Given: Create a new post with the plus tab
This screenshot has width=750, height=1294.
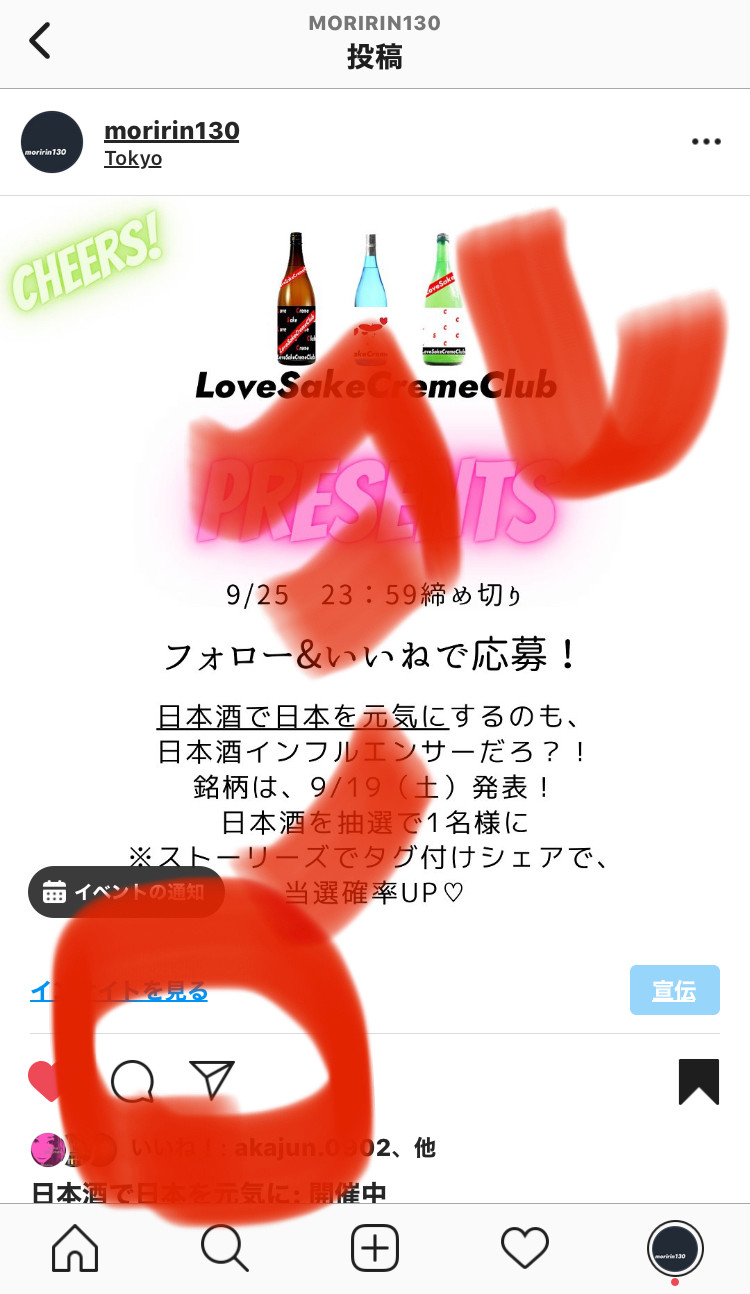Looking at the screenshot, I should [375, 1248].
